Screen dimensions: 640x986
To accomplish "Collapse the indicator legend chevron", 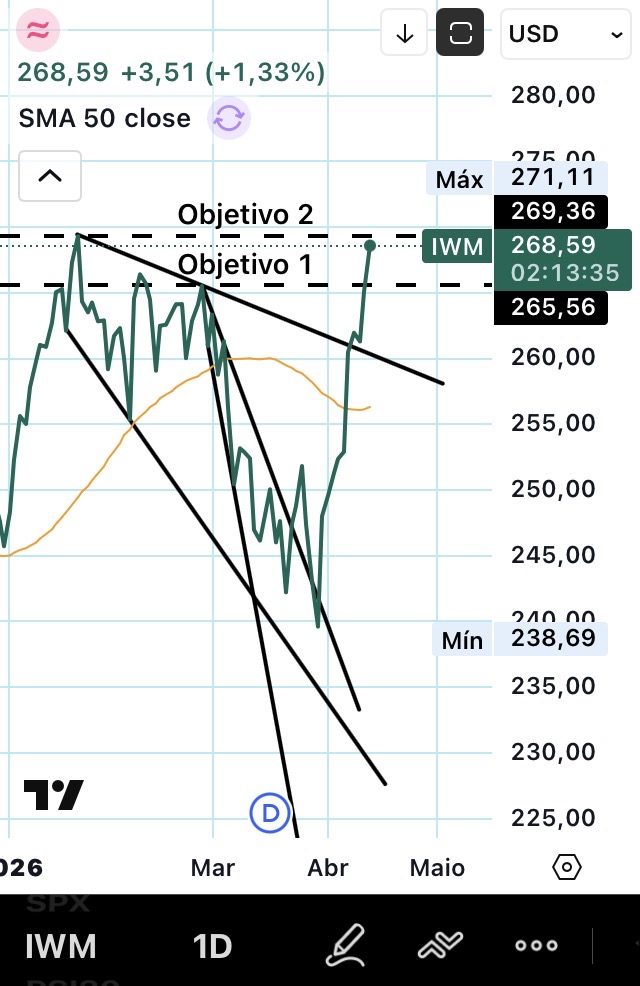I will point(50,177).
